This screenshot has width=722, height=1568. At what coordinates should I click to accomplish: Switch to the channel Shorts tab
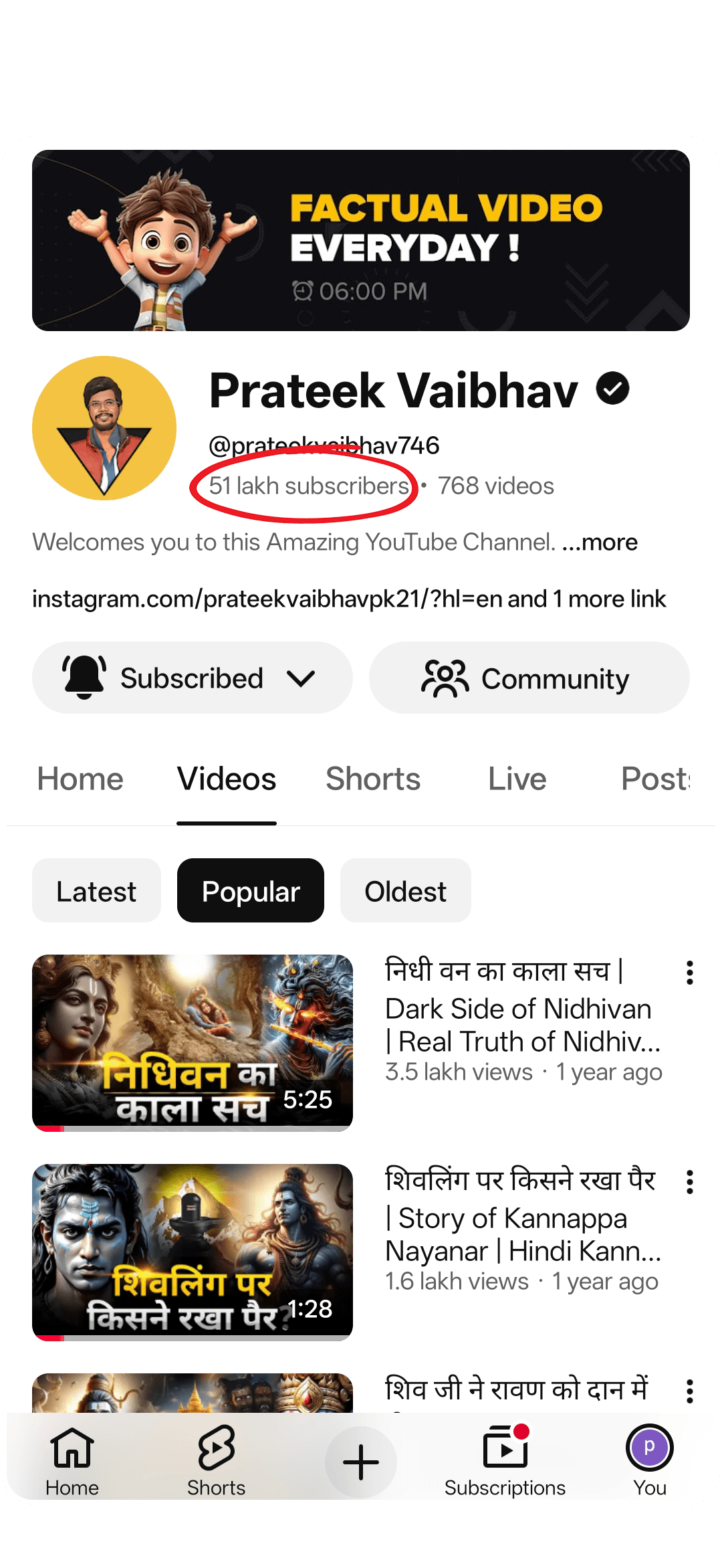373,779
